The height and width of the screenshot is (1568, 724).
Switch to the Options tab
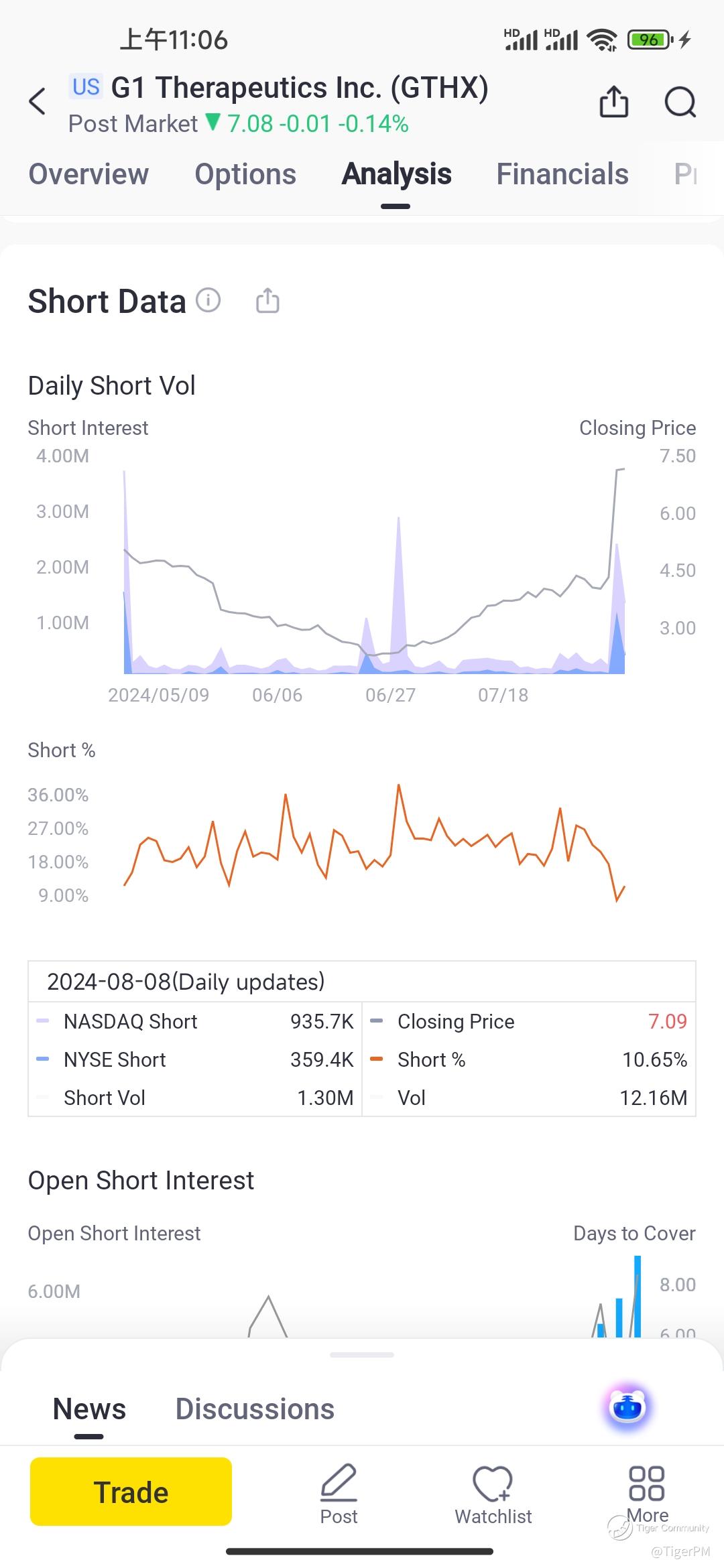(x=245, y=174)
